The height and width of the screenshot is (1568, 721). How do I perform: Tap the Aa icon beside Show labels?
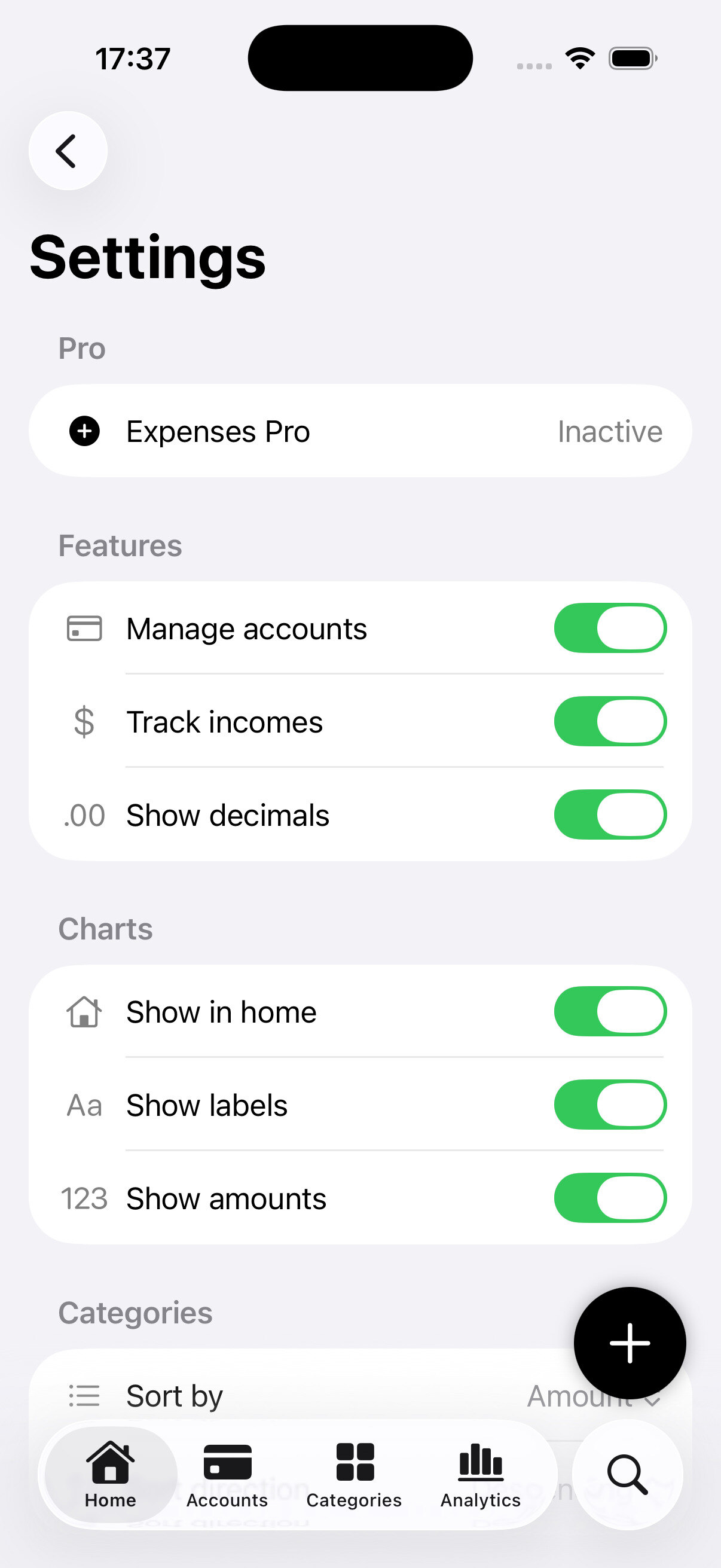click(84, 1104)
